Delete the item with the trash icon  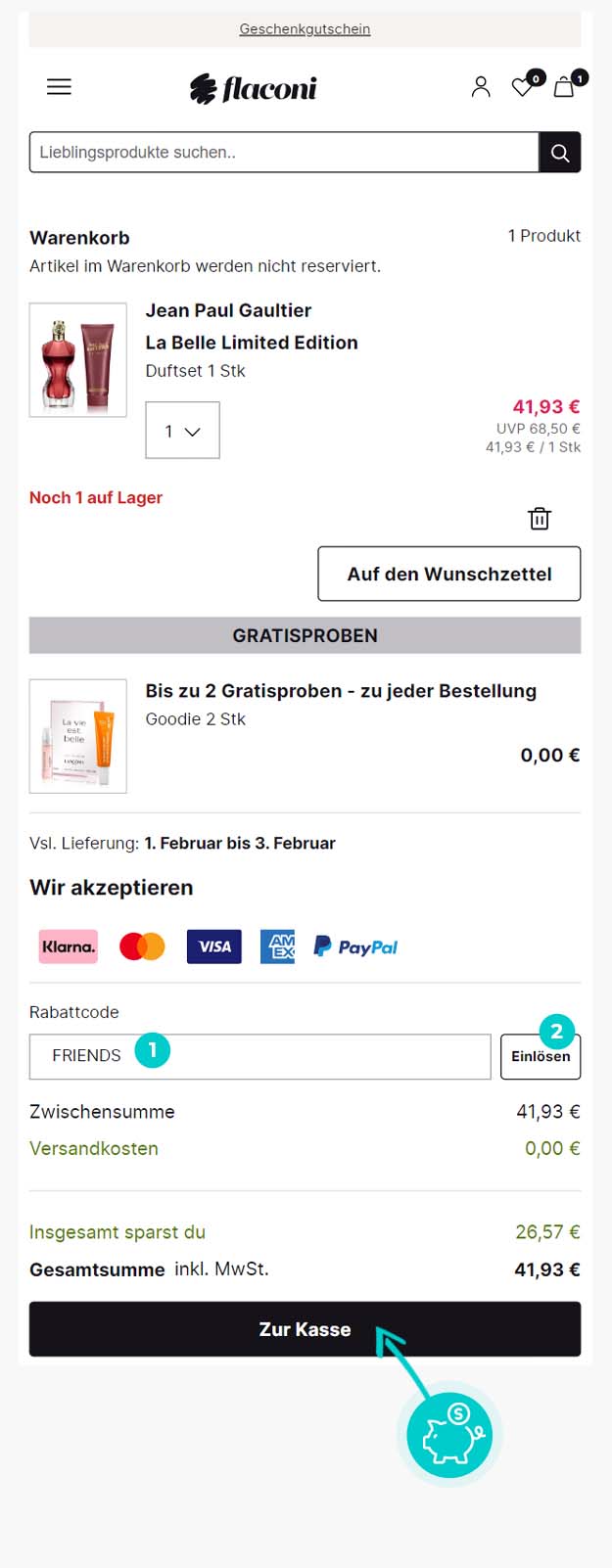click(x=540, y=518)
